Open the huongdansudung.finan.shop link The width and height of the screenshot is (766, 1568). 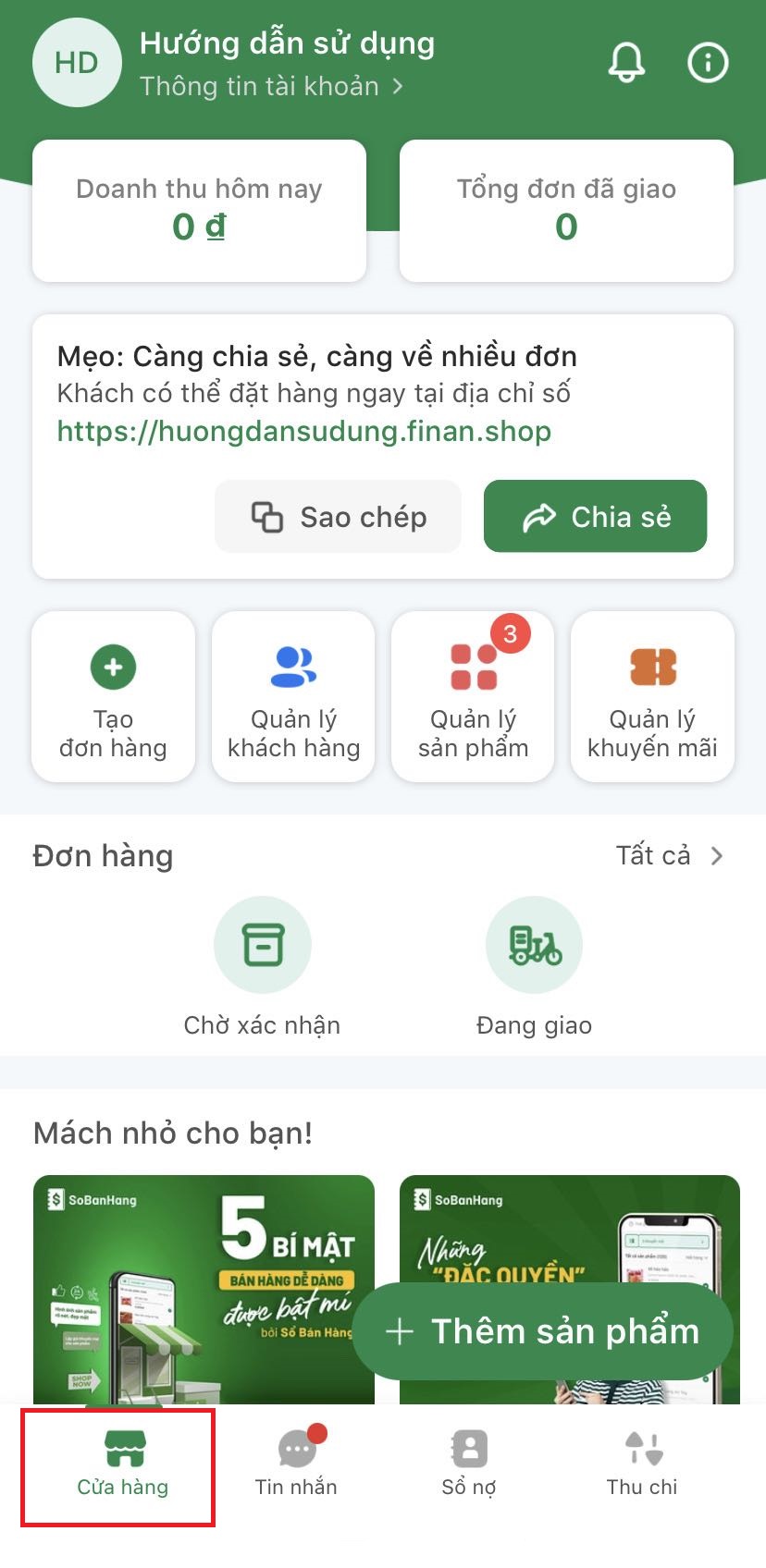point(304,432)
